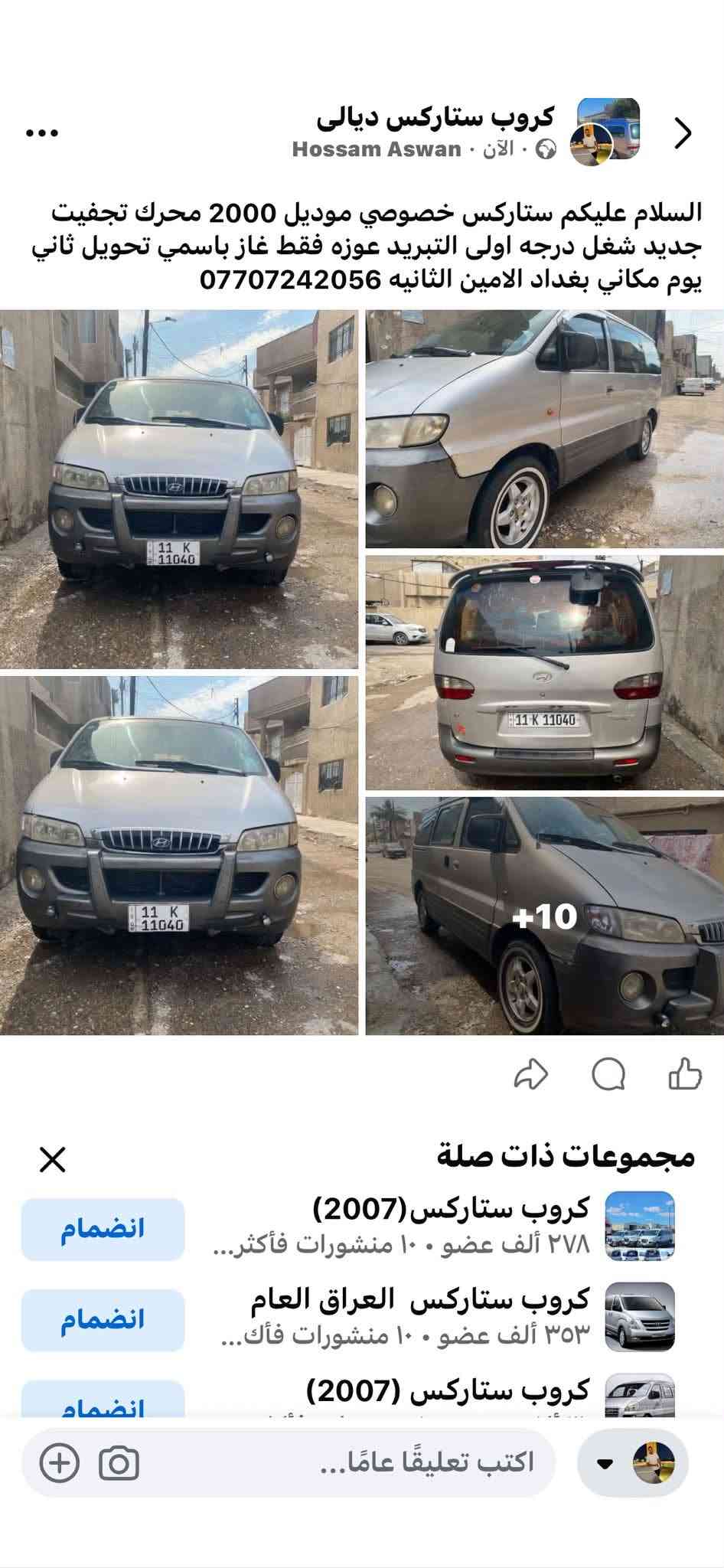The image size is (724, 1568).
Task: Share this post with the arrow icon
Action: click(x=531, y=1073)
